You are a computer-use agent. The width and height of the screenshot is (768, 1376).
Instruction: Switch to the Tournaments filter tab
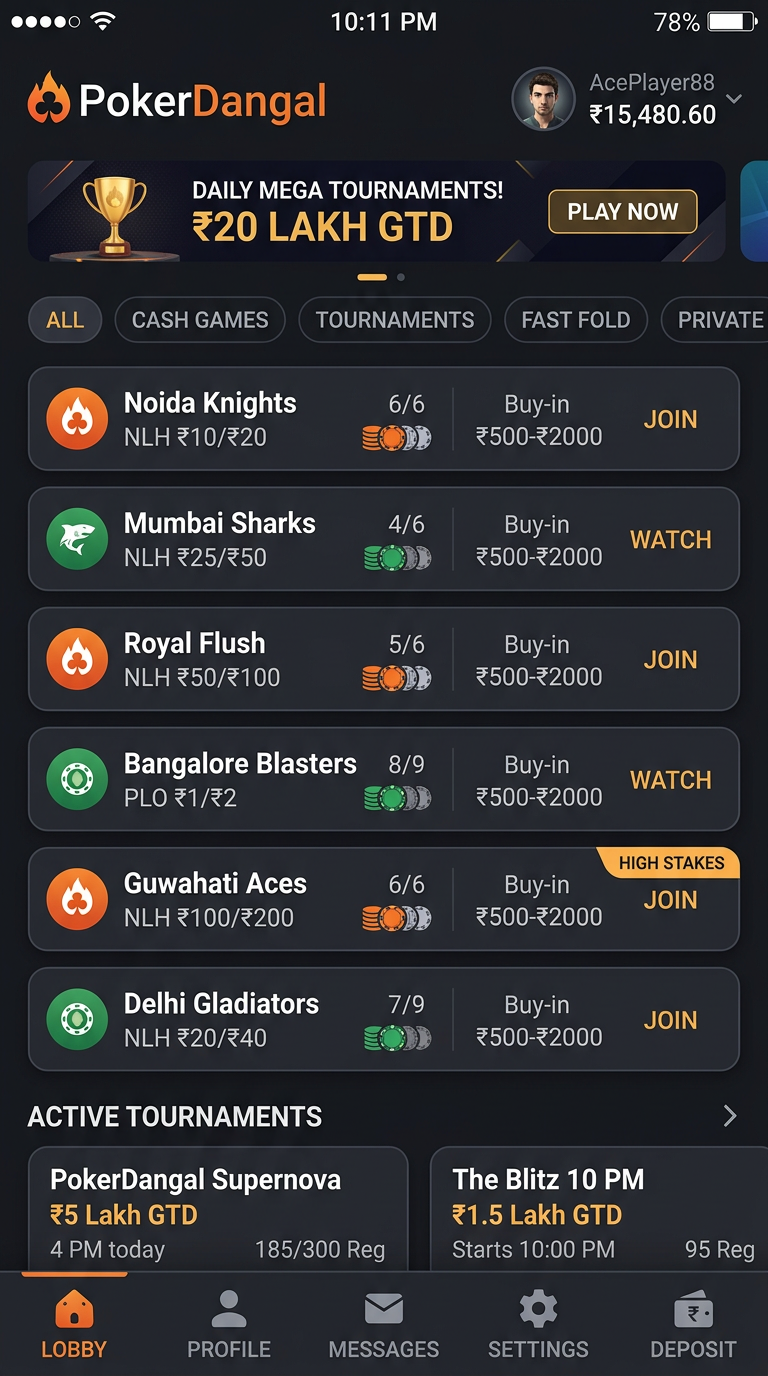(x=394, y=320)
